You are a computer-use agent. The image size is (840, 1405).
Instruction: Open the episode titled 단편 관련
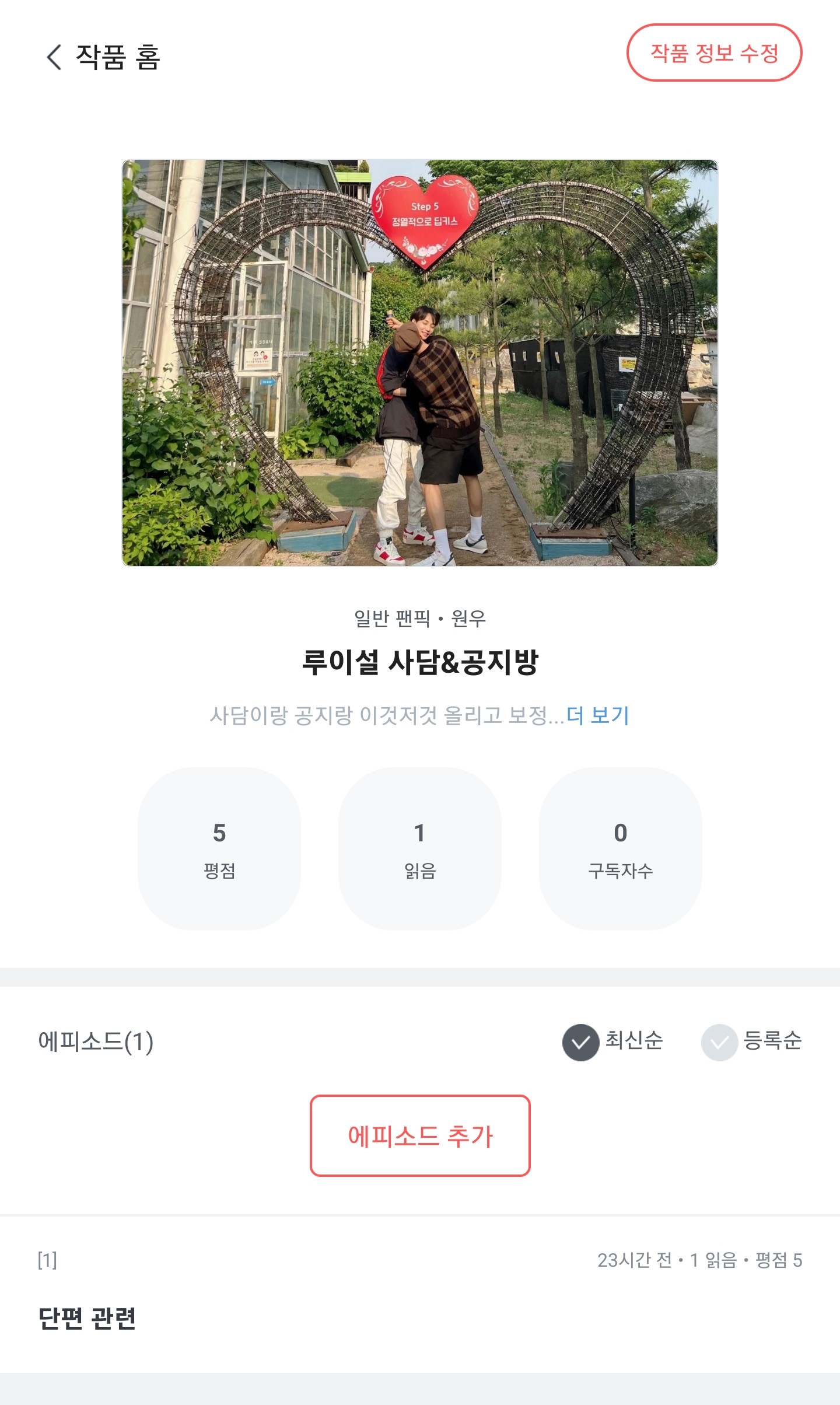click(x=87, y=1318)
